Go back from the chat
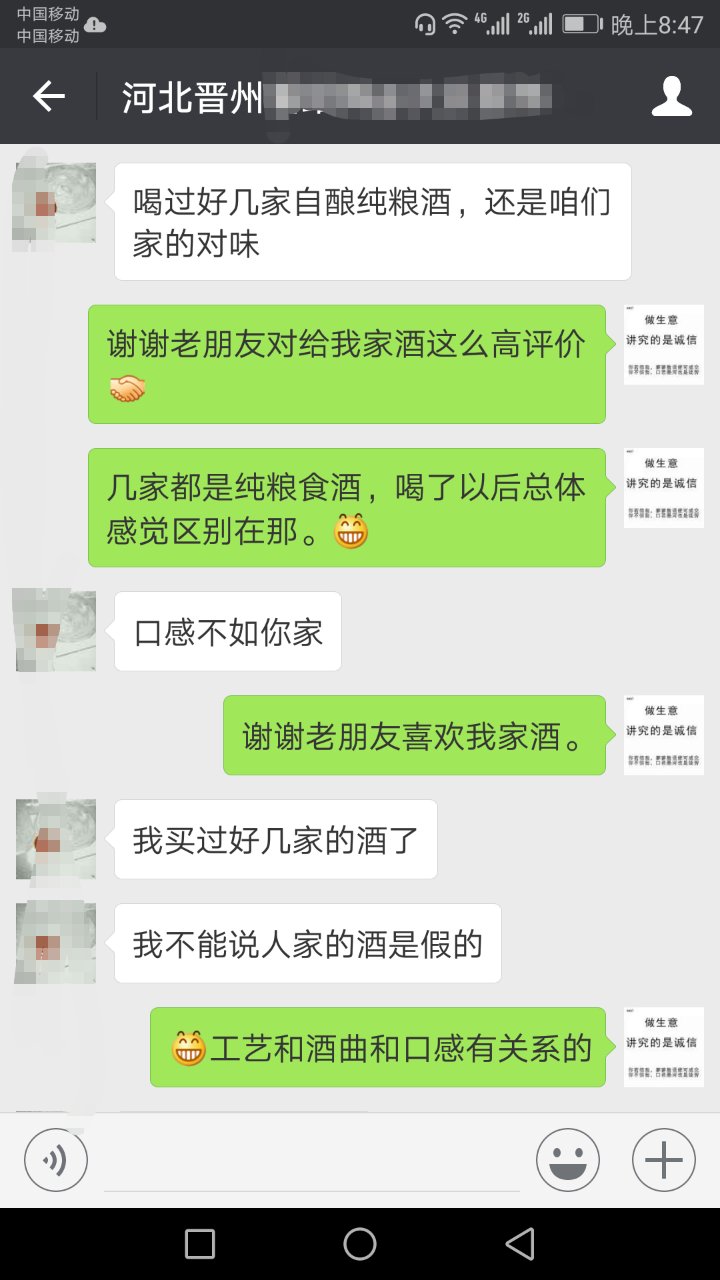Image resolution: width=720 pixels, height=1280 pixels. point(48,96)
